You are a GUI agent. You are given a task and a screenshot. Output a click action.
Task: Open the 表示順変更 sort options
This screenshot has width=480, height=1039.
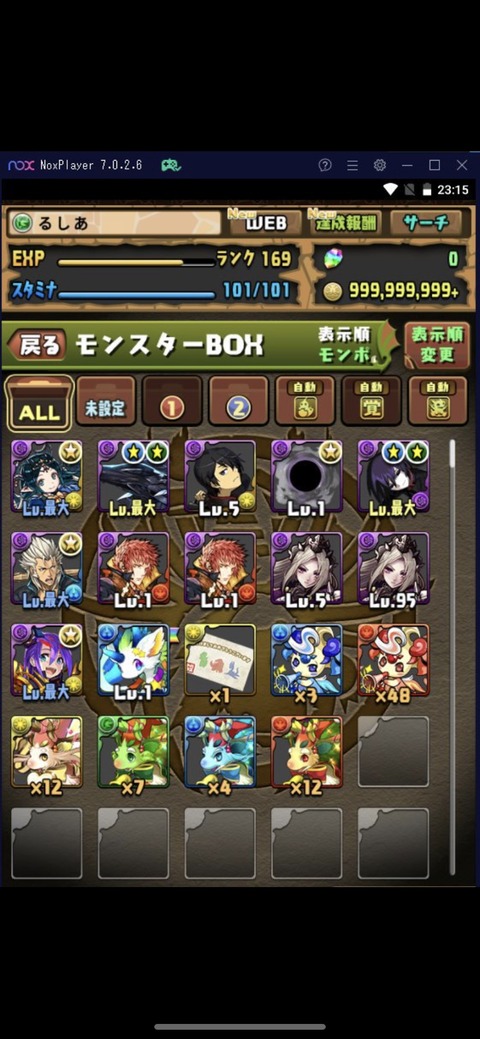coord(436,345)
